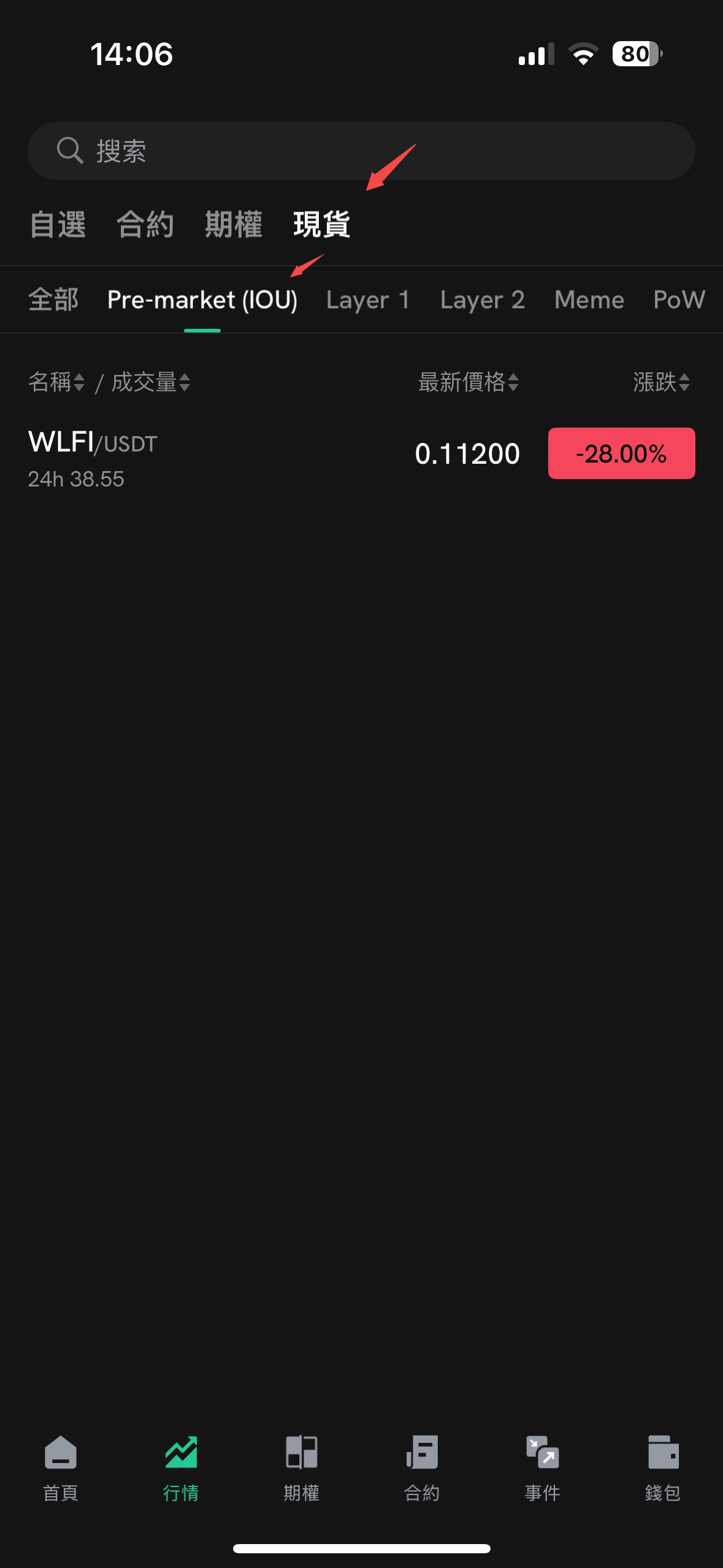
Task: Switch to the top 合約 tab
Action: pyautogui.click(x=145, y=224)
